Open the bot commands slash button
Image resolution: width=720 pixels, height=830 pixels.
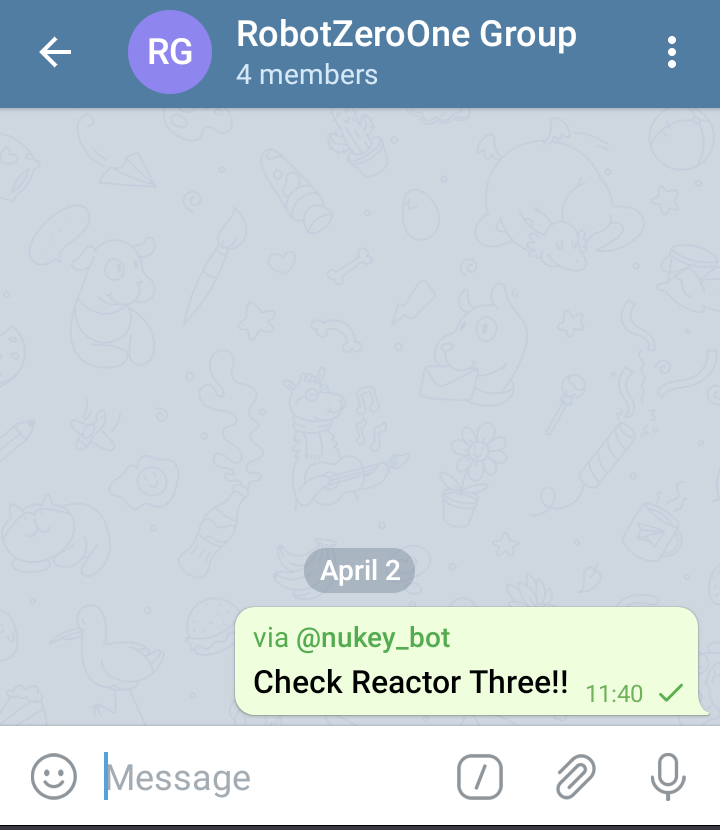pos(480,777)
